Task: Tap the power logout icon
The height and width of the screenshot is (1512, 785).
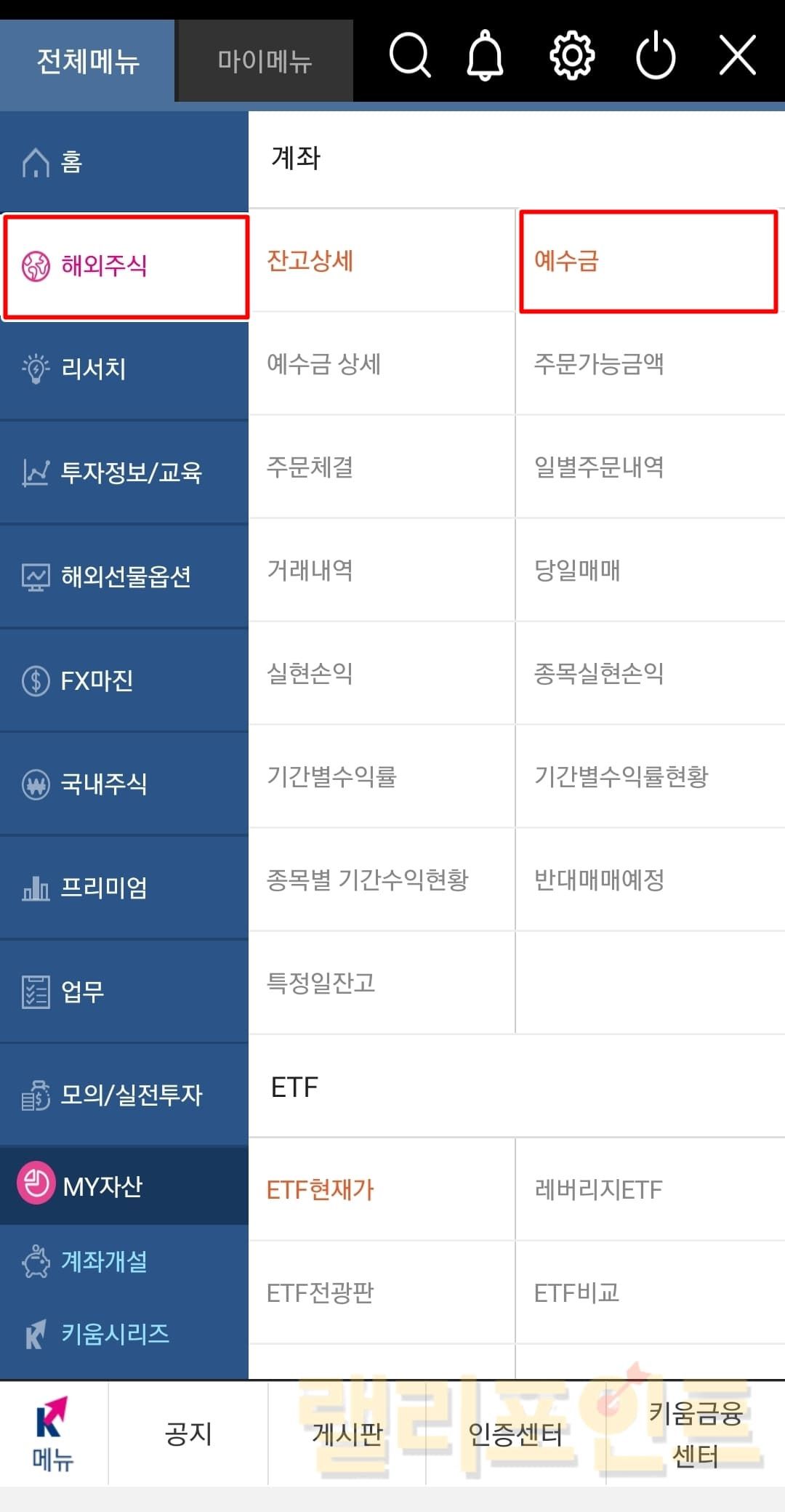Action: pyautogui.click(x=656, y=55)
